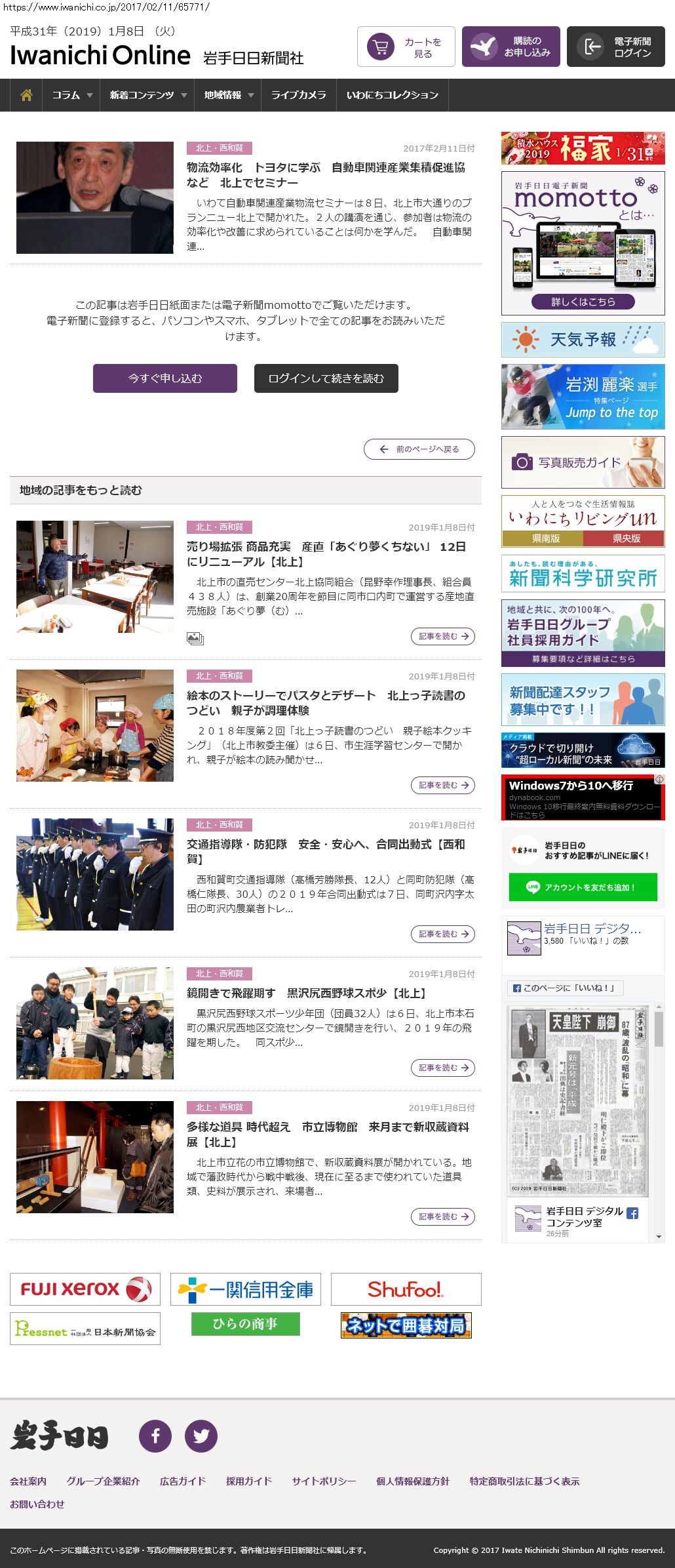Add the LINE account as a friend
The width and height of the screenshot is (675, 1568).
(x=583, y=887)
